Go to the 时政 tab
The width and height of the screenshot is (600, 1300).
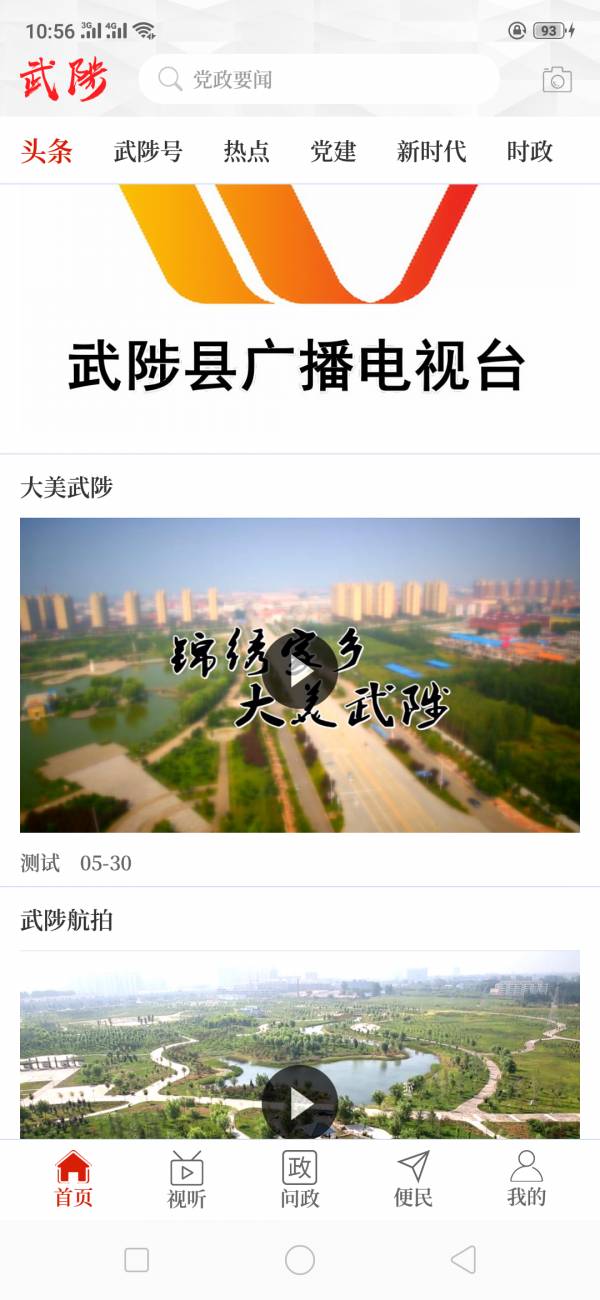[x=529, y=152]
